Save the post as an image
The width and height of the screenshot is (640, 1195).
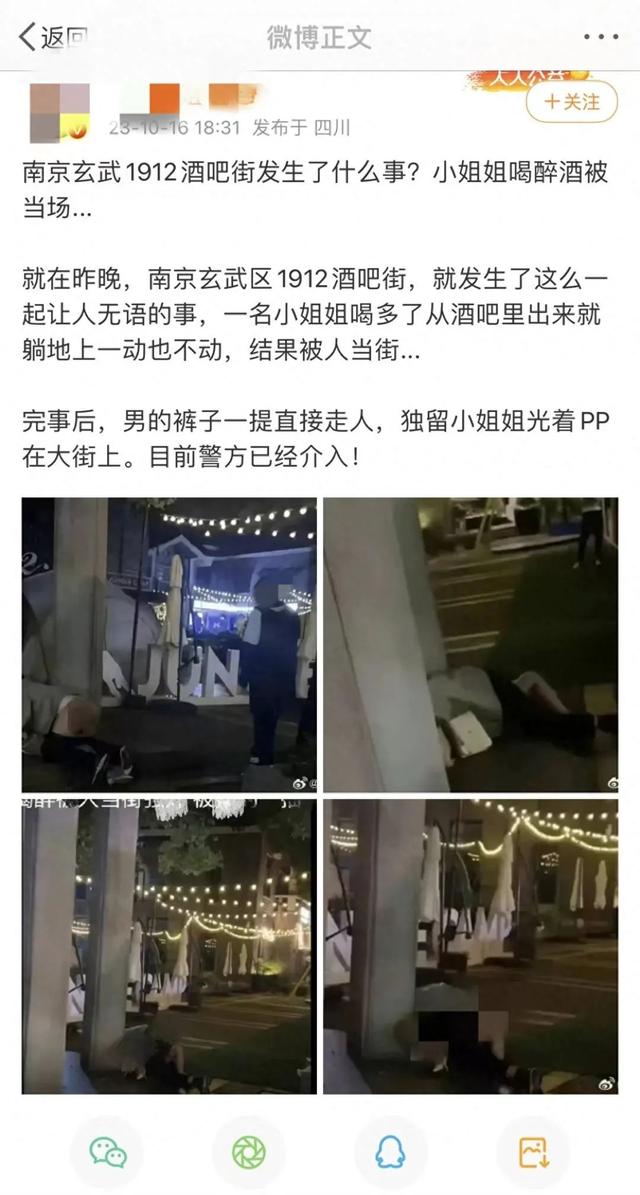532,1153
